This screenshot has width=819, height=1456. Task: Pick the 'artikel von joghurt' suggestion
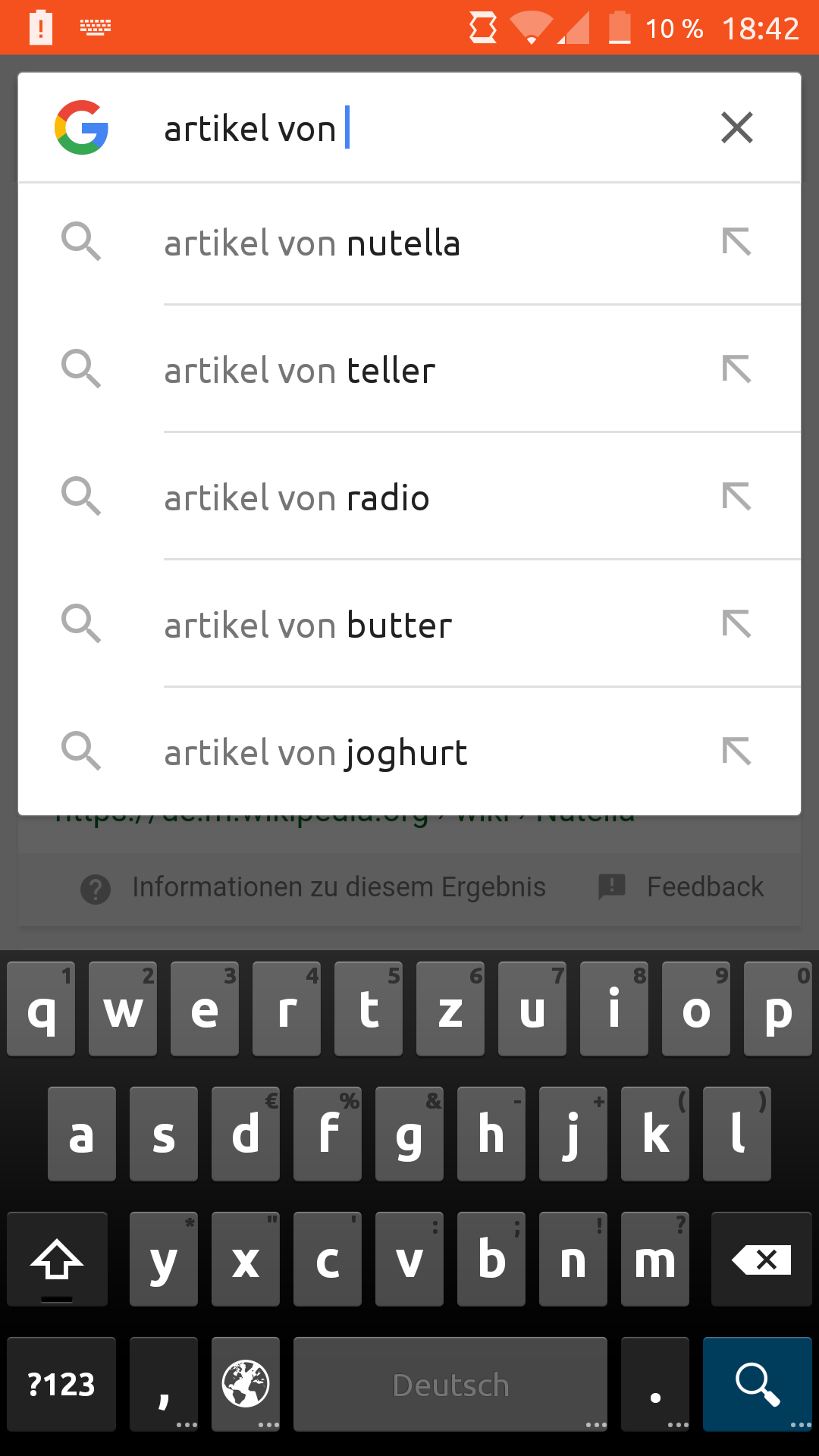409,752
